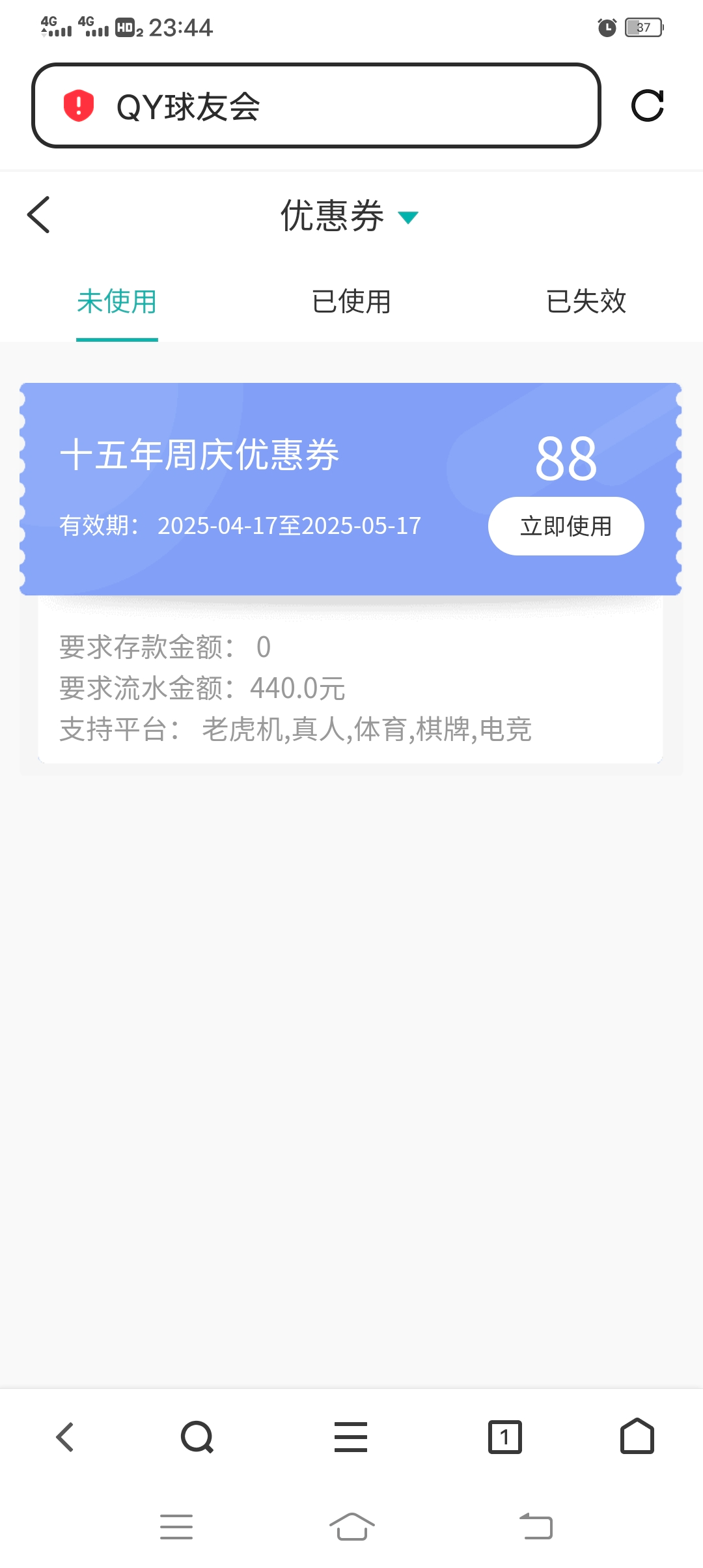703x1568 pixels.
Task: Navigate back with browser toolbar arrow
Action: click(65, 1436)
